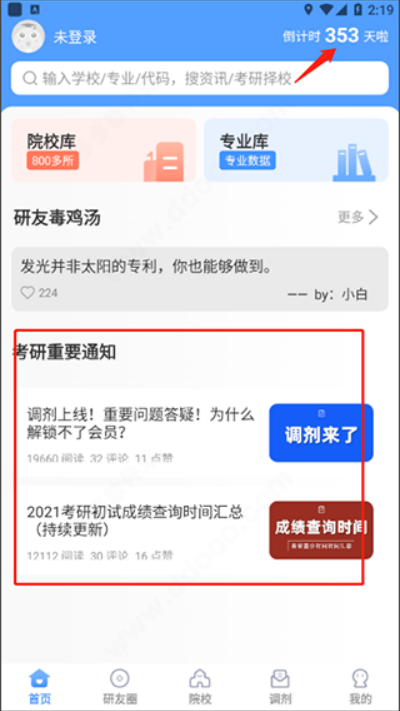Screen dimensions: 400x711
Task: Select the 首页 tab
Action: point(39,686)
